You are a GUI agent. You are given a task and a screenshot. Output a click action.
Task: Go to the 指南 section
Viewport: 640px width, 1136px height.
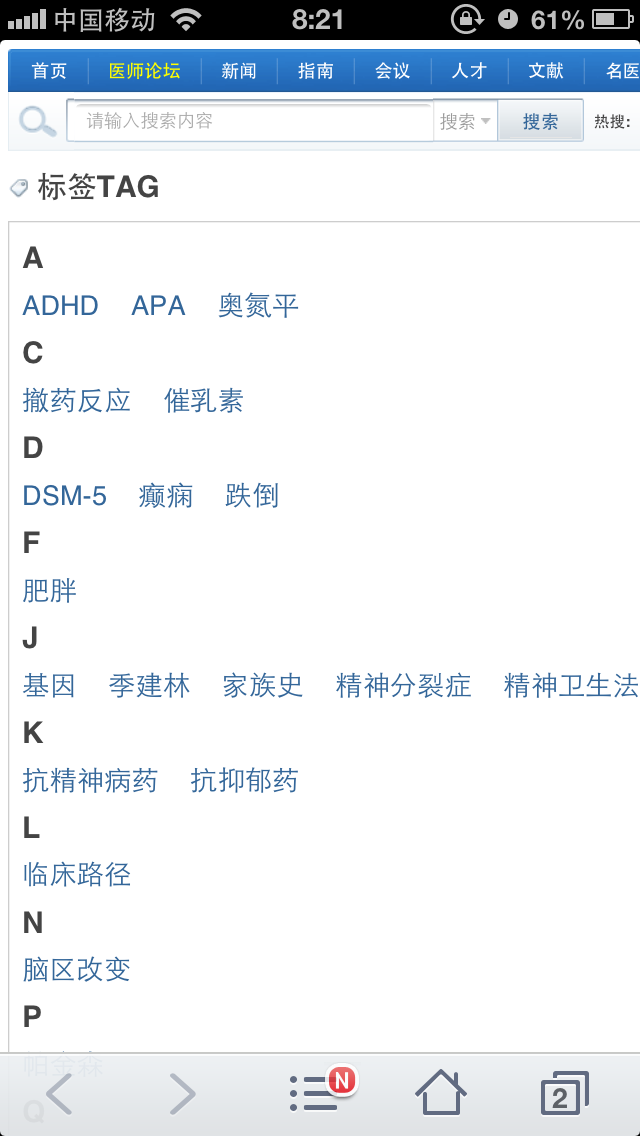pyautogui.click(x=316, y=71)
